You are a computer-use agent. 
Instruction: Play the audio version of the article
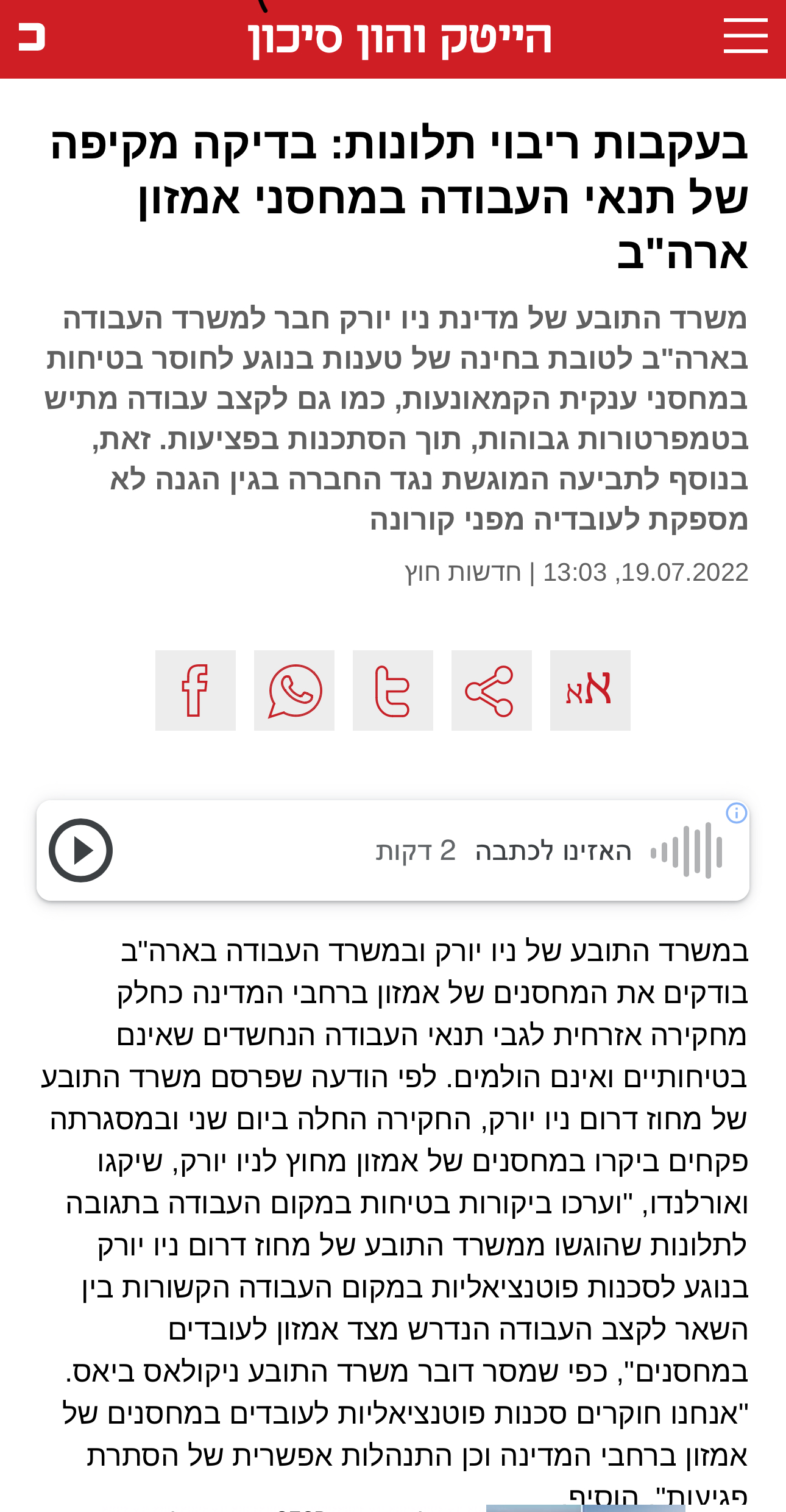[x=80, y=850]
